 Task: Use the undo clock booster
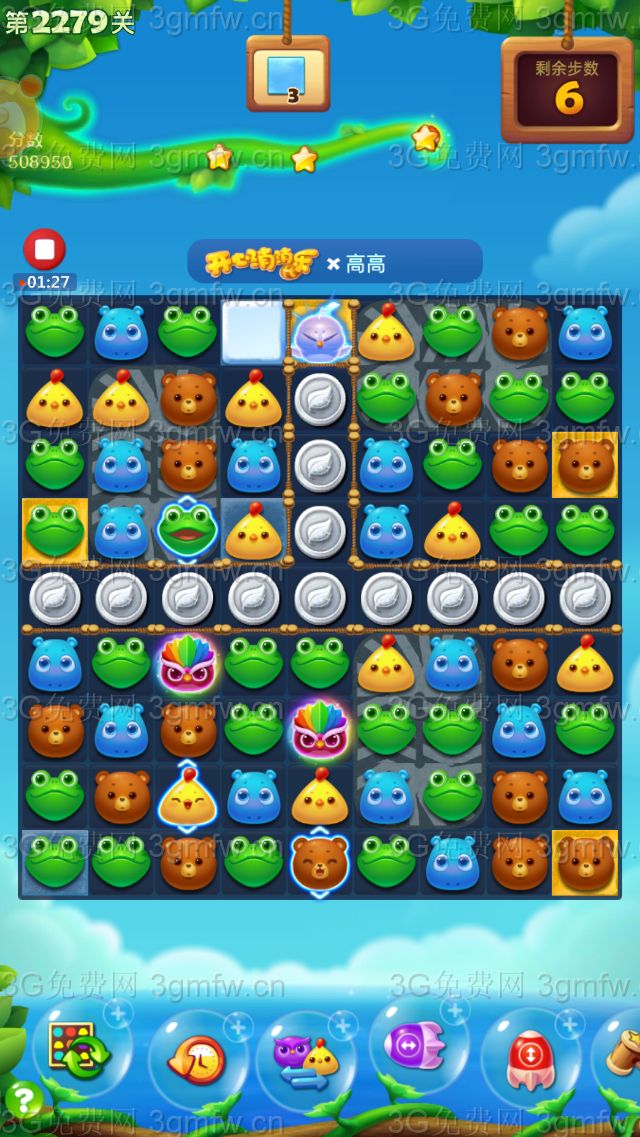point(197,1058)
